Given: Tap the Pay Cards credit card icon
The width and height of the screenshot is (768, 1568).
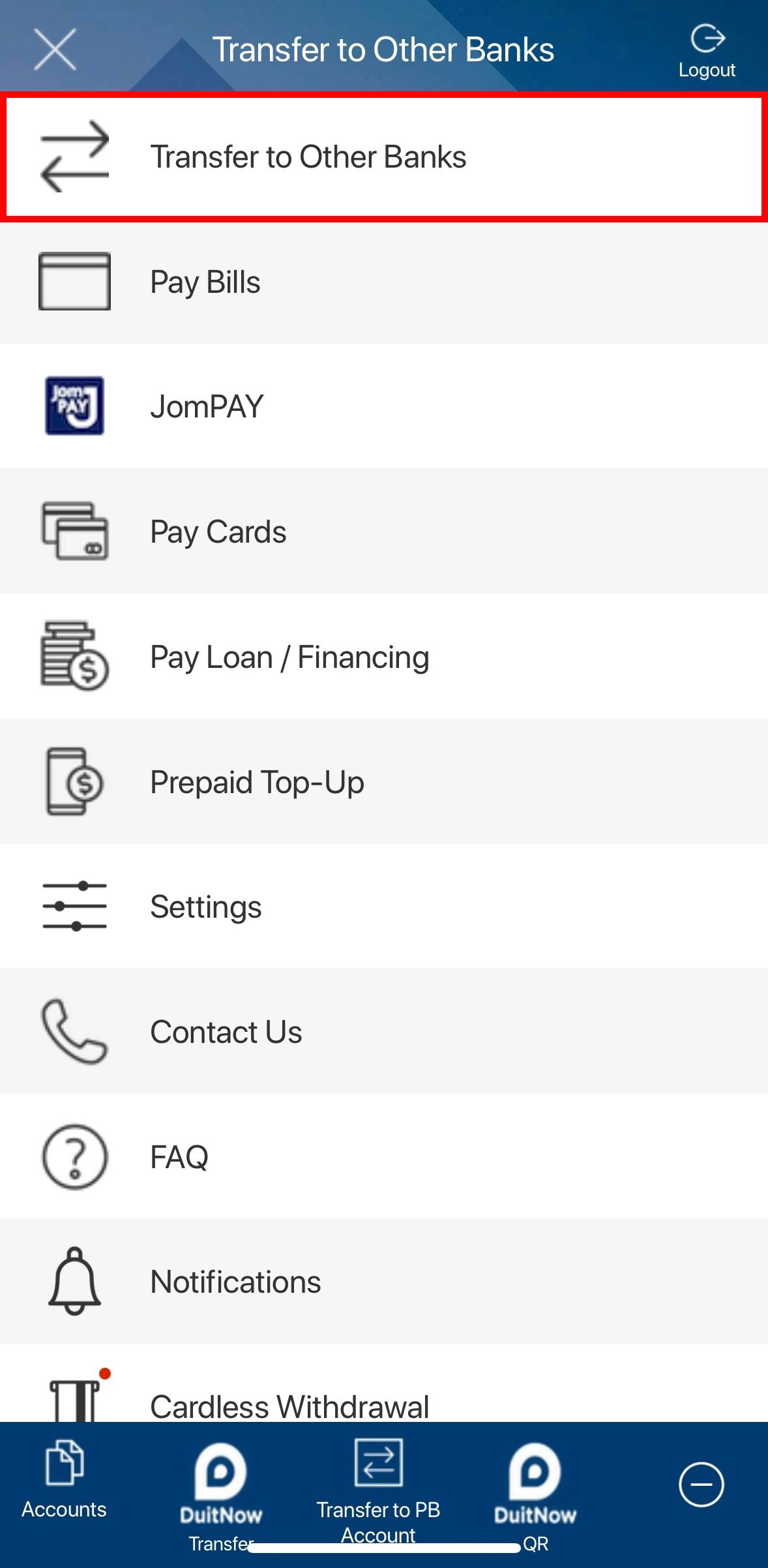Looking at the screenshot, I should point(74,530).
